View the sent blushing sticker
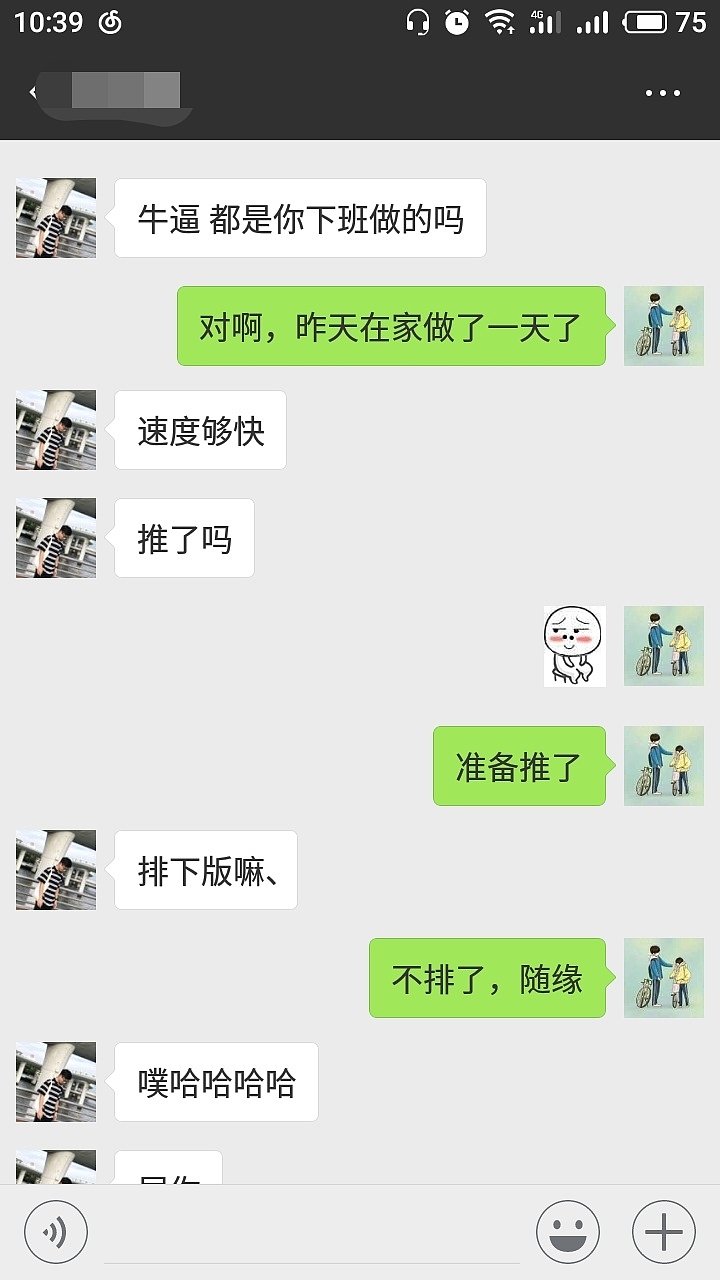This screenshot has height=1280, width=720. pyautogui.click(x=574, y=646)
